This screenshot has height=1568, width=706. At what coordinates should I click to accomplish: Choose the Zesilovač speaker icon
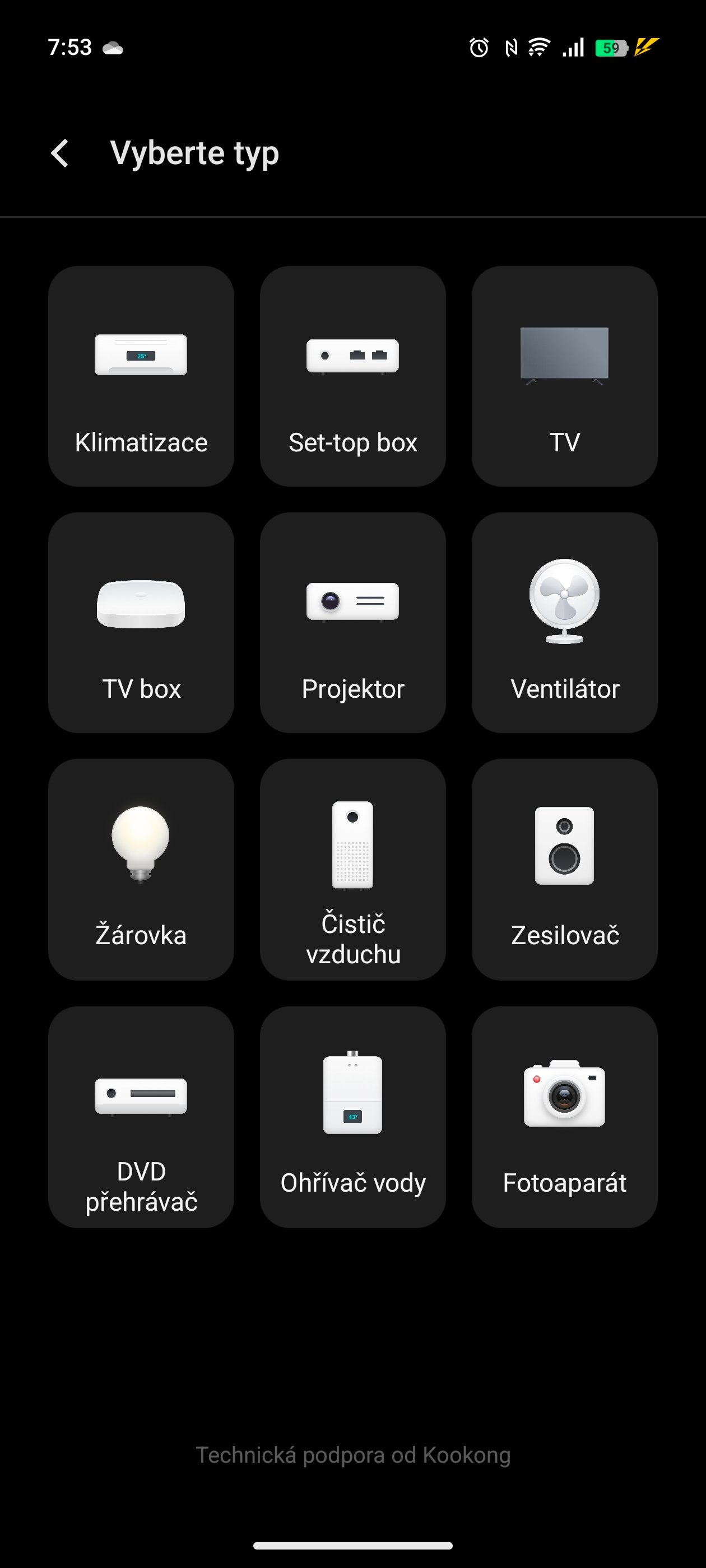(564, 870)
